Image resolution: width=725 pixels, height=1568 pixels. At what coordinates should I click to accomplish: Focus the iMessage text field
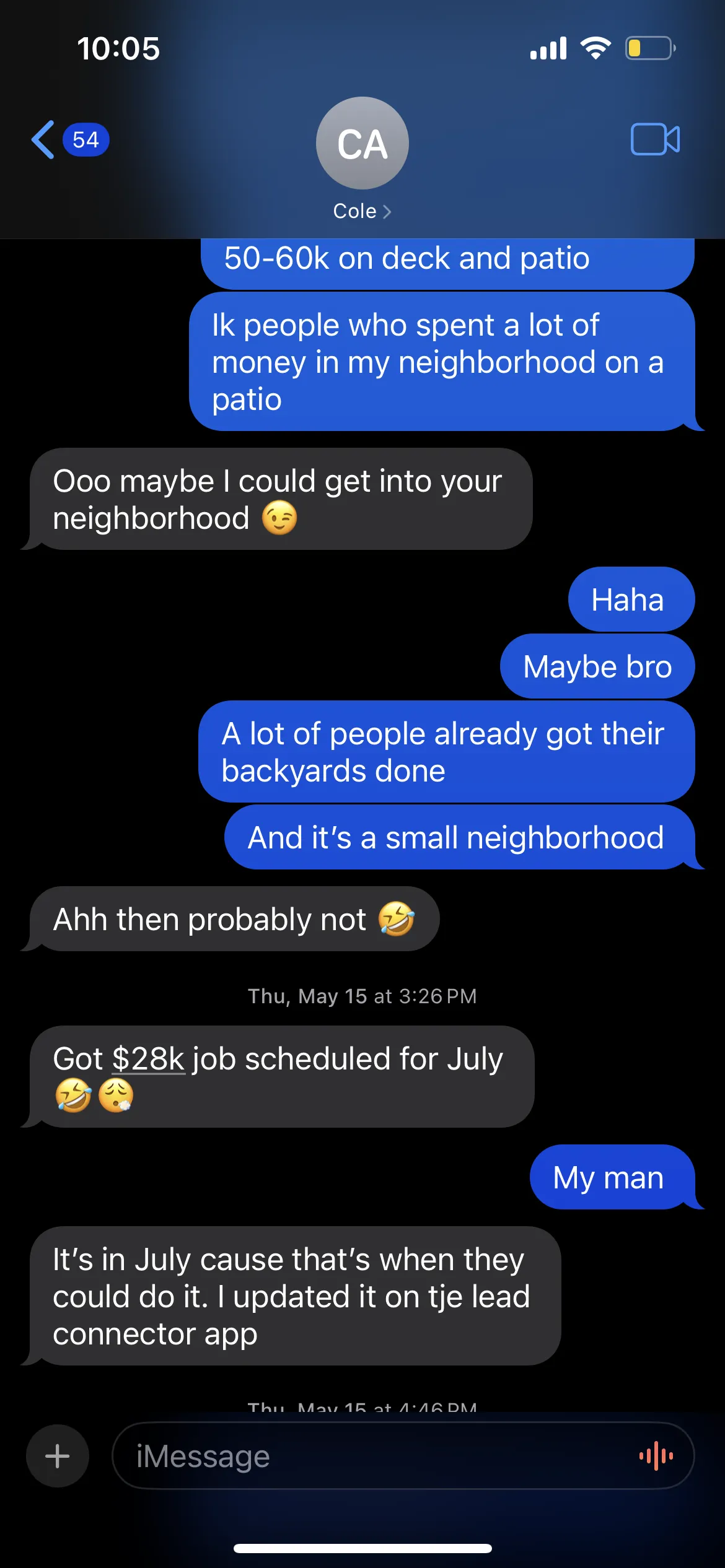point(372,1455)
